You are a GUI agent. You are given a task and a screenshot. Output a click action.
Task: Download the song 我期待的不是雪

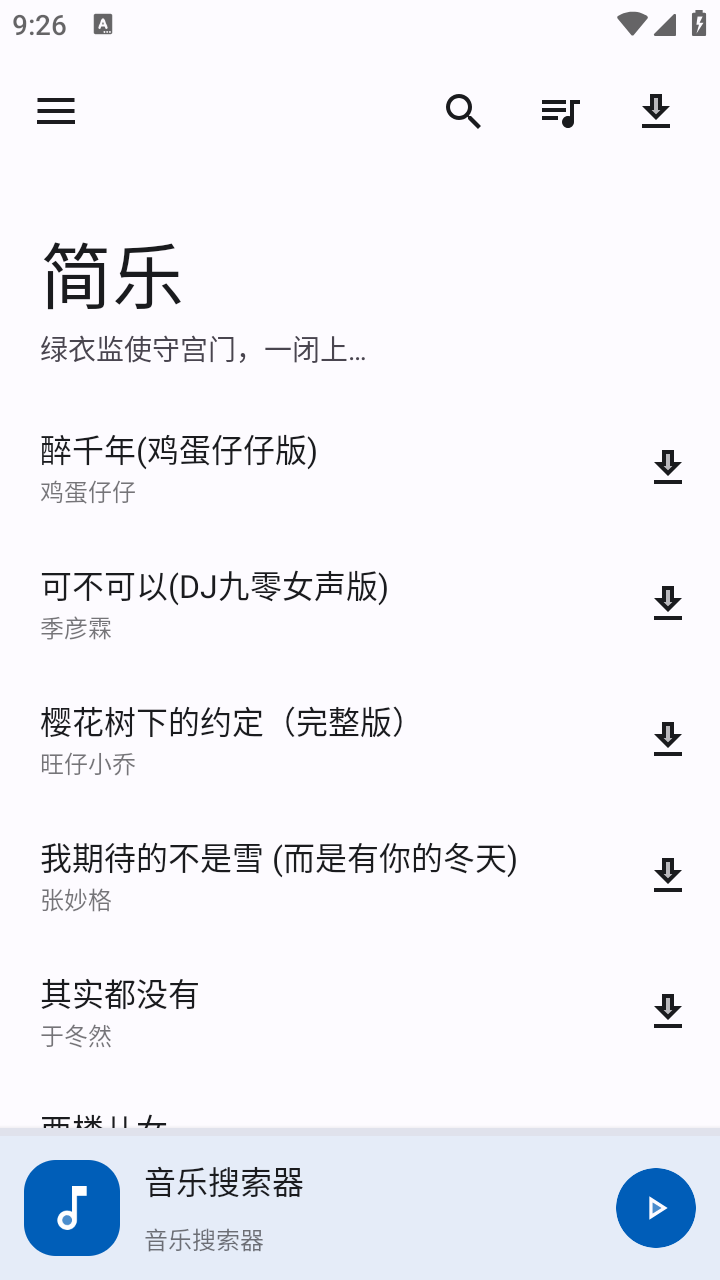click(667, 875)
